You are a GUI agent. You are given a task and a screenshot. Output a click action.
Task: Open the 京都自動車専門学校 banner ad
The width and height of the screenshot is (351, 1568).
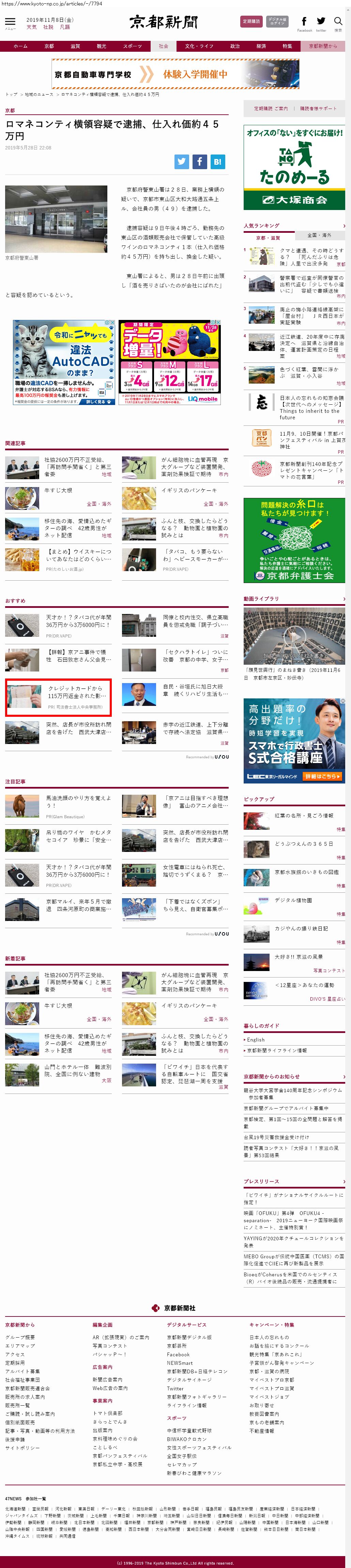(x=175, y=74)
